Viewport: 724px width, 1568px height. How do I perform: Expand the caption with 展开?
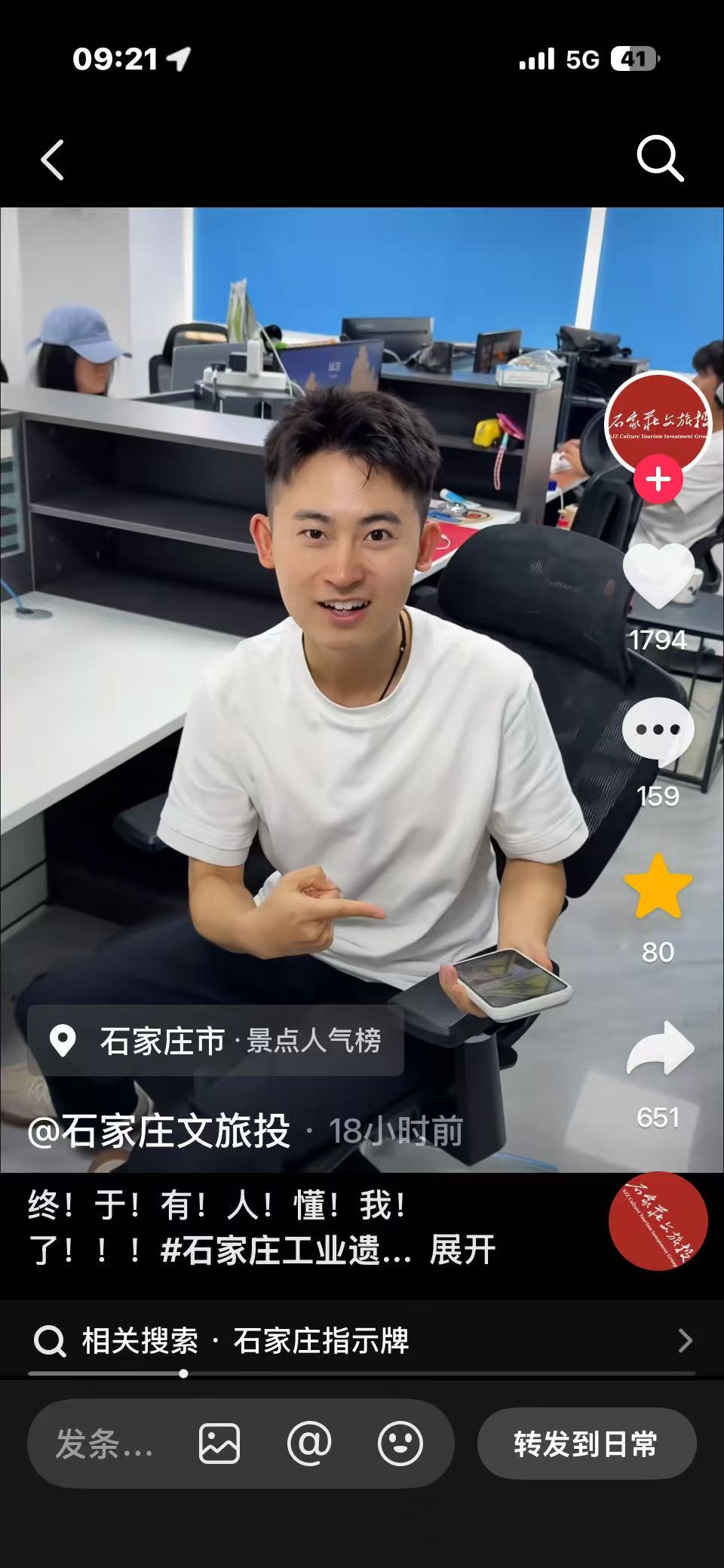462,1250
